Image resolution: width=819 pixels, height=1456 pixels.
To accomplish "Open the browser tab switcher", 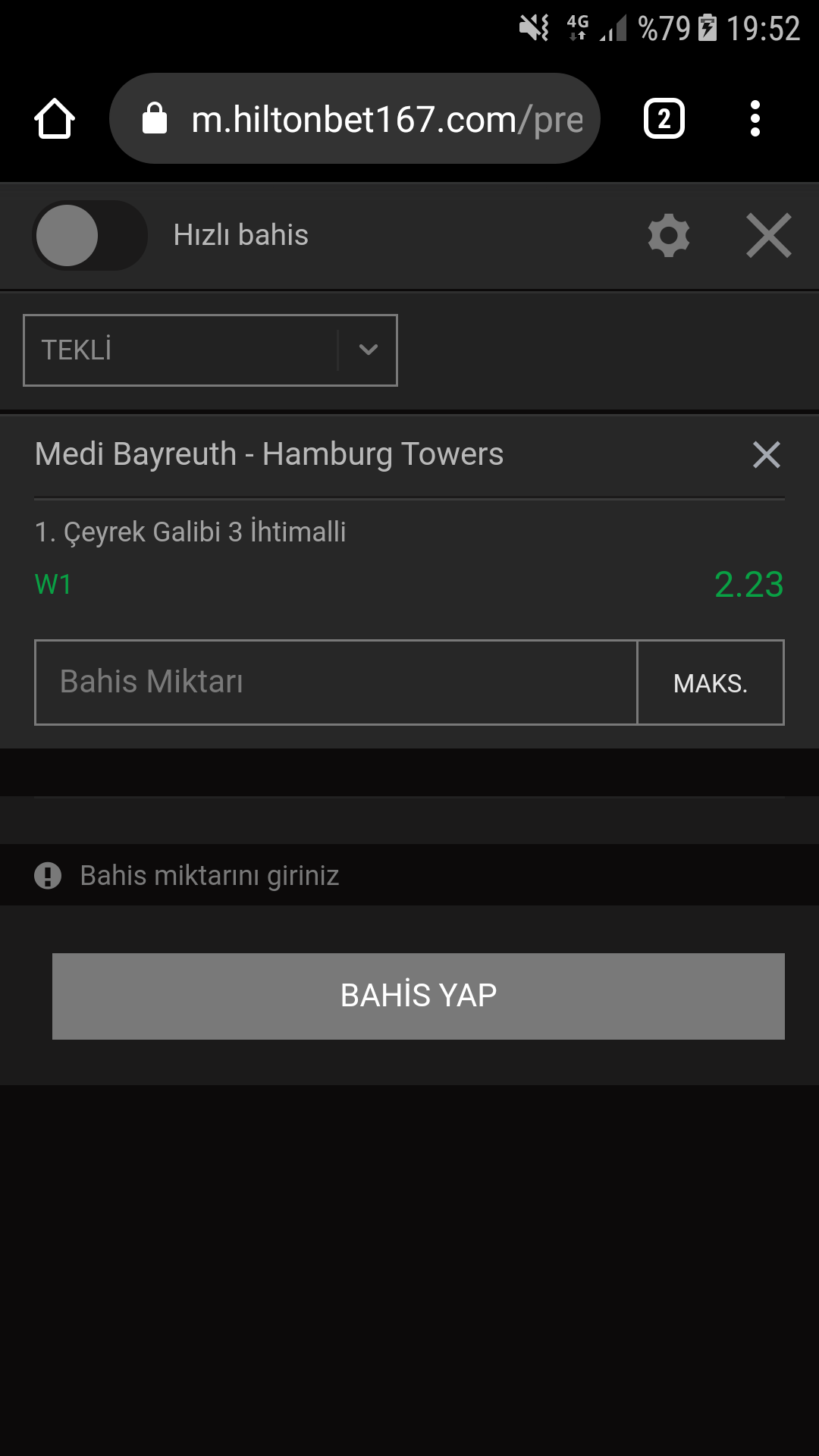I will tap(664, 119).
